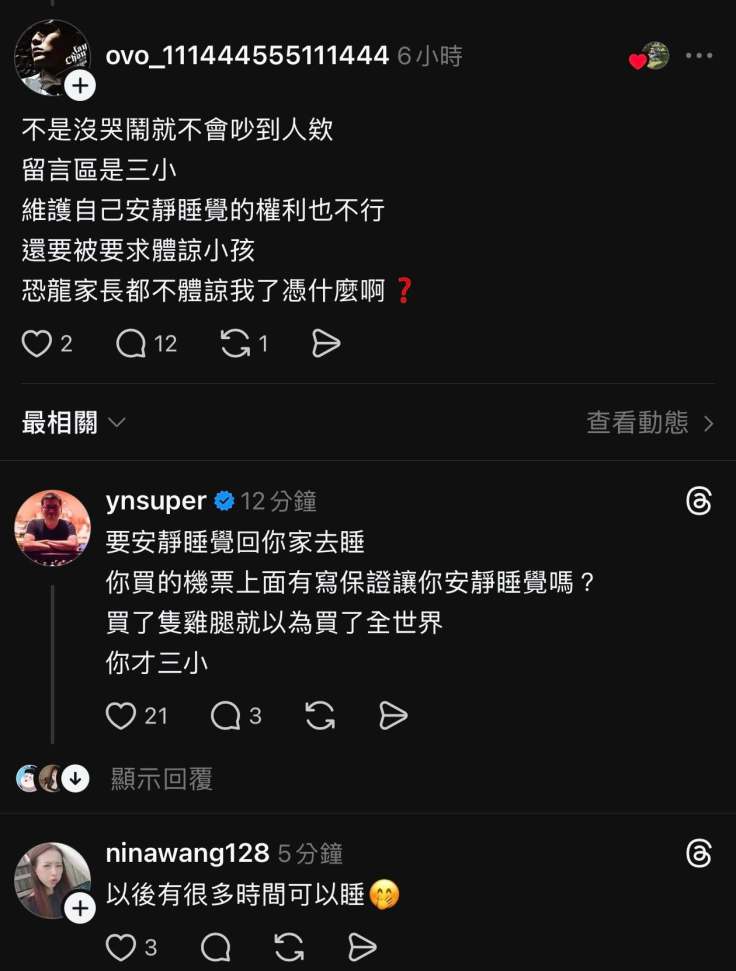
Task: Repost ovo_111444555111444's post
Action: pos(235,344)
